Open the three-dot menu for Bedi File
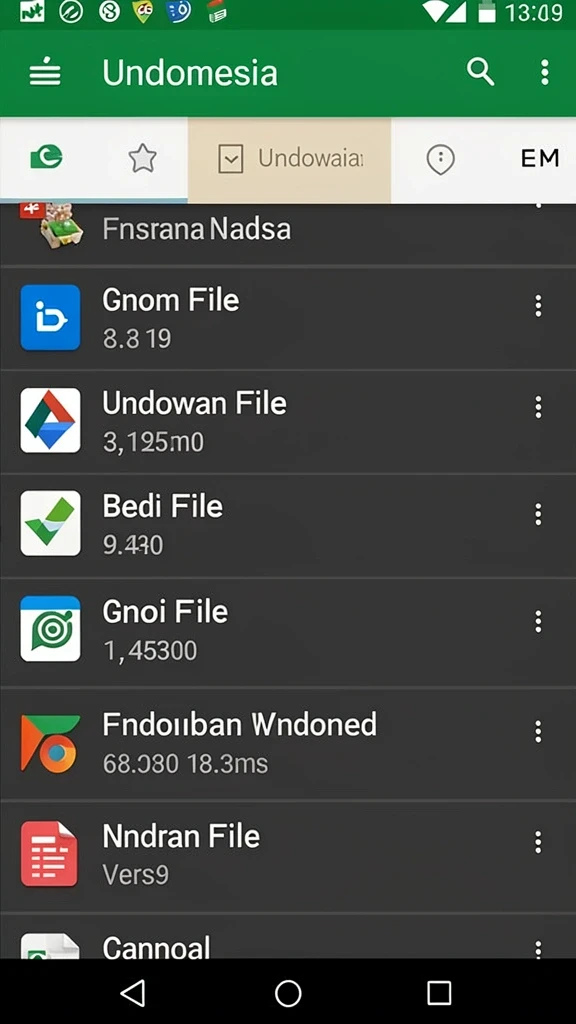Image resolution: width=576 pixels, height=1024 pixels. (x=538, y=515)
